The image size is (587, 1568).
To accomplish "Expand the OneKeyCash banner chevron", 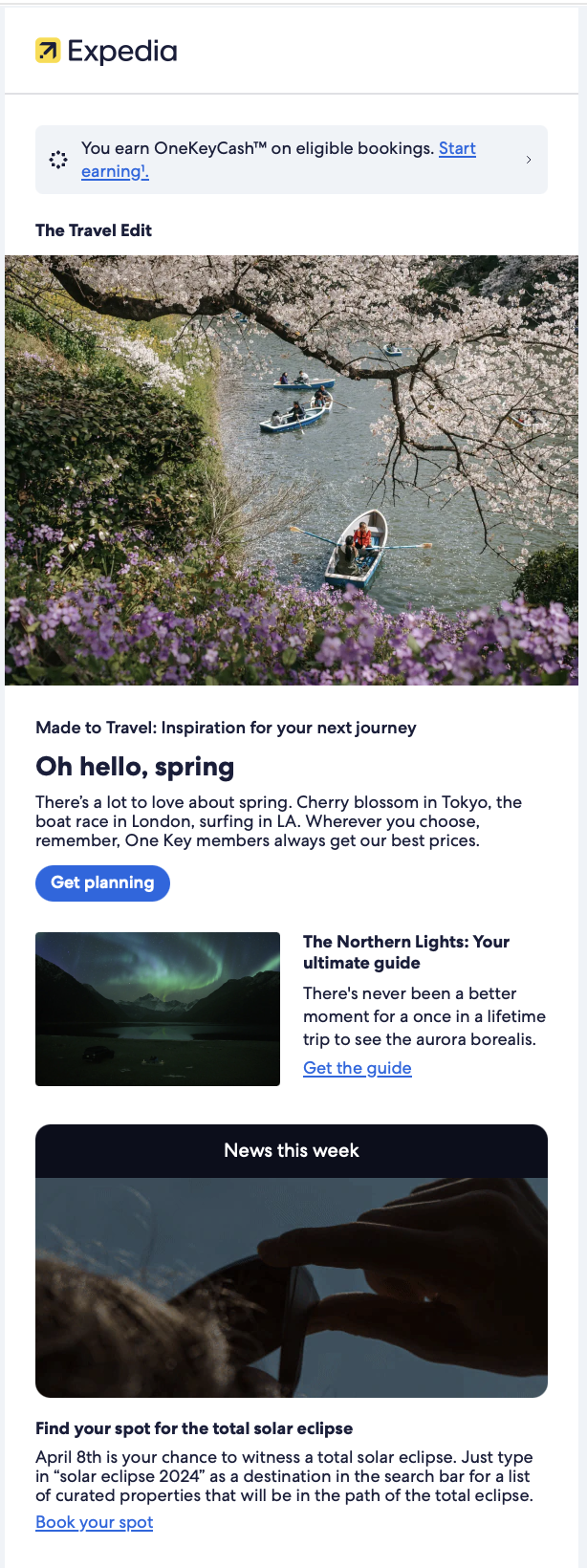I will coord(529,160).
